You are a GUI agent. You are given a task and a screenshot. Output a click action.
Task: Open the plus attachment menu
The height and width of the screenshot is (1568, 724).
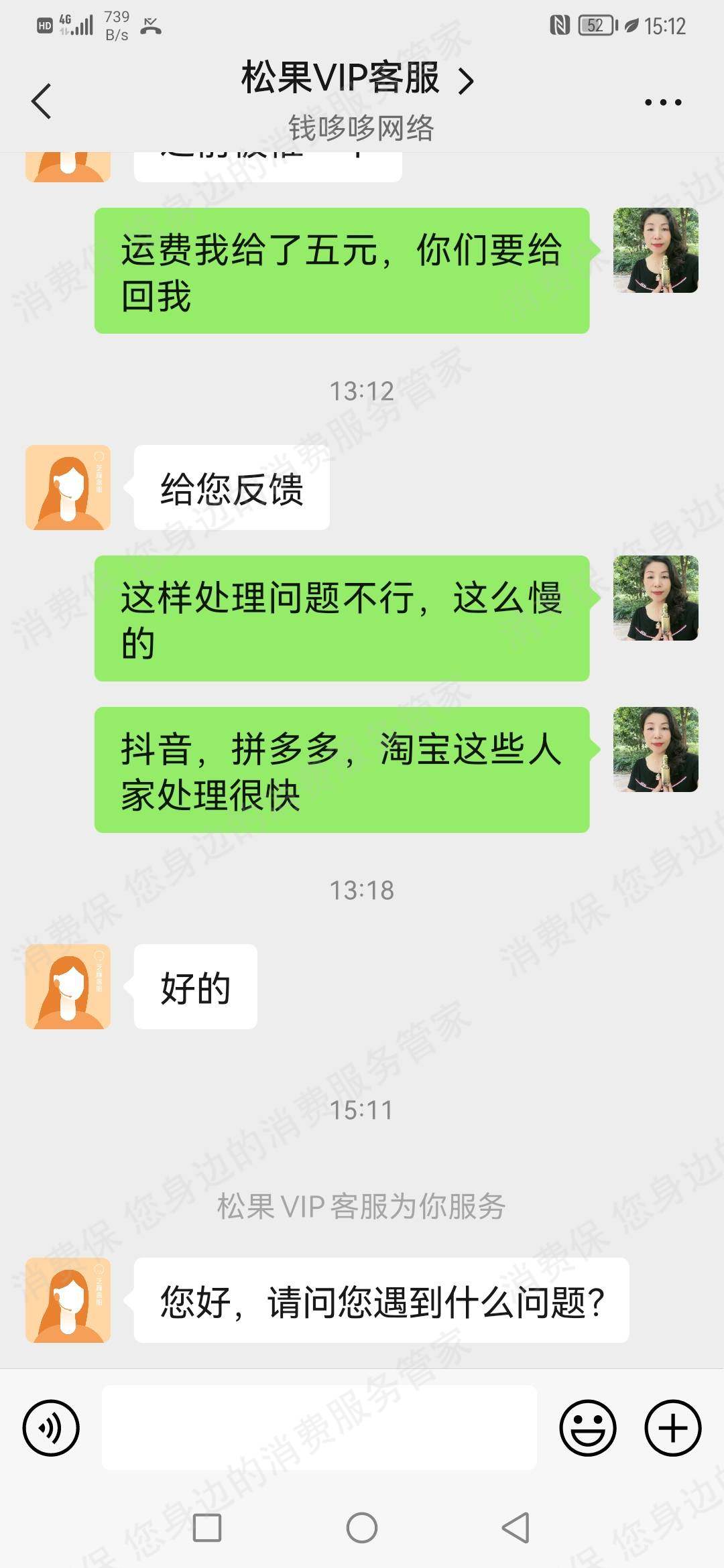point(672,1428)
